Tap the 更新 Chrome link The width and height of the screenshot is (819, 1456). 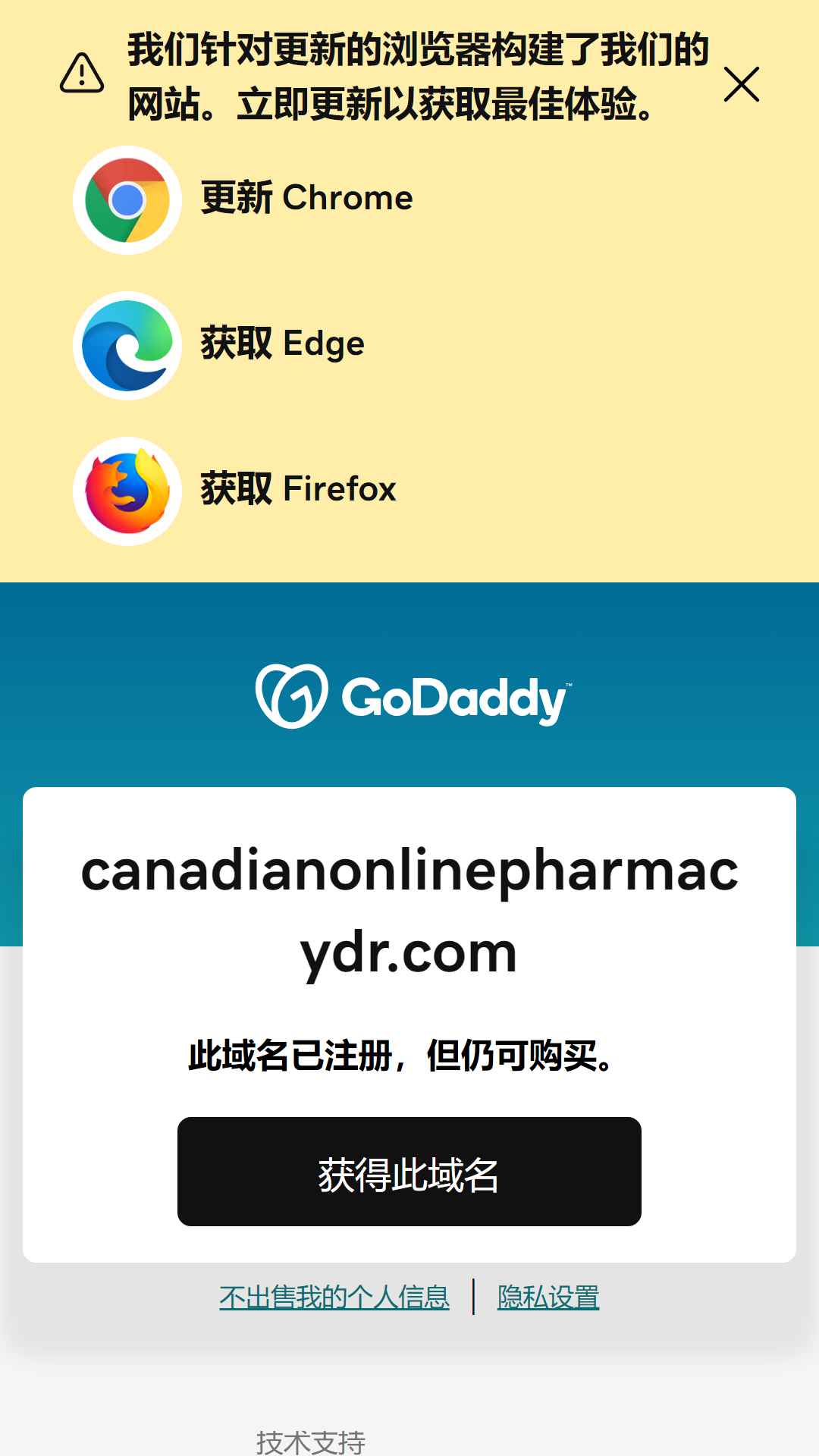click(x=243, y=199)
